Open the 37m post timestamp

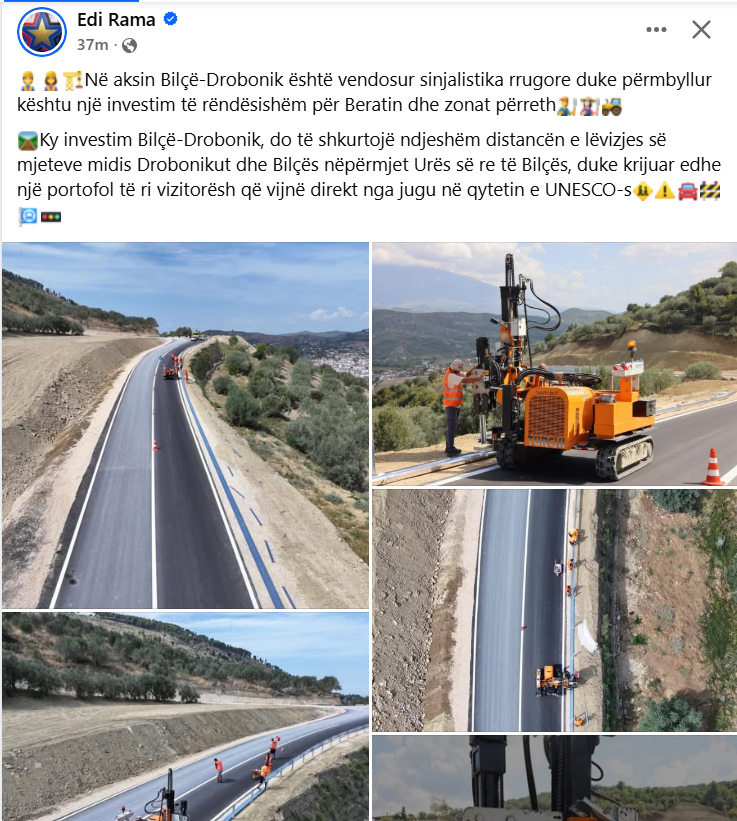point(93,45)
